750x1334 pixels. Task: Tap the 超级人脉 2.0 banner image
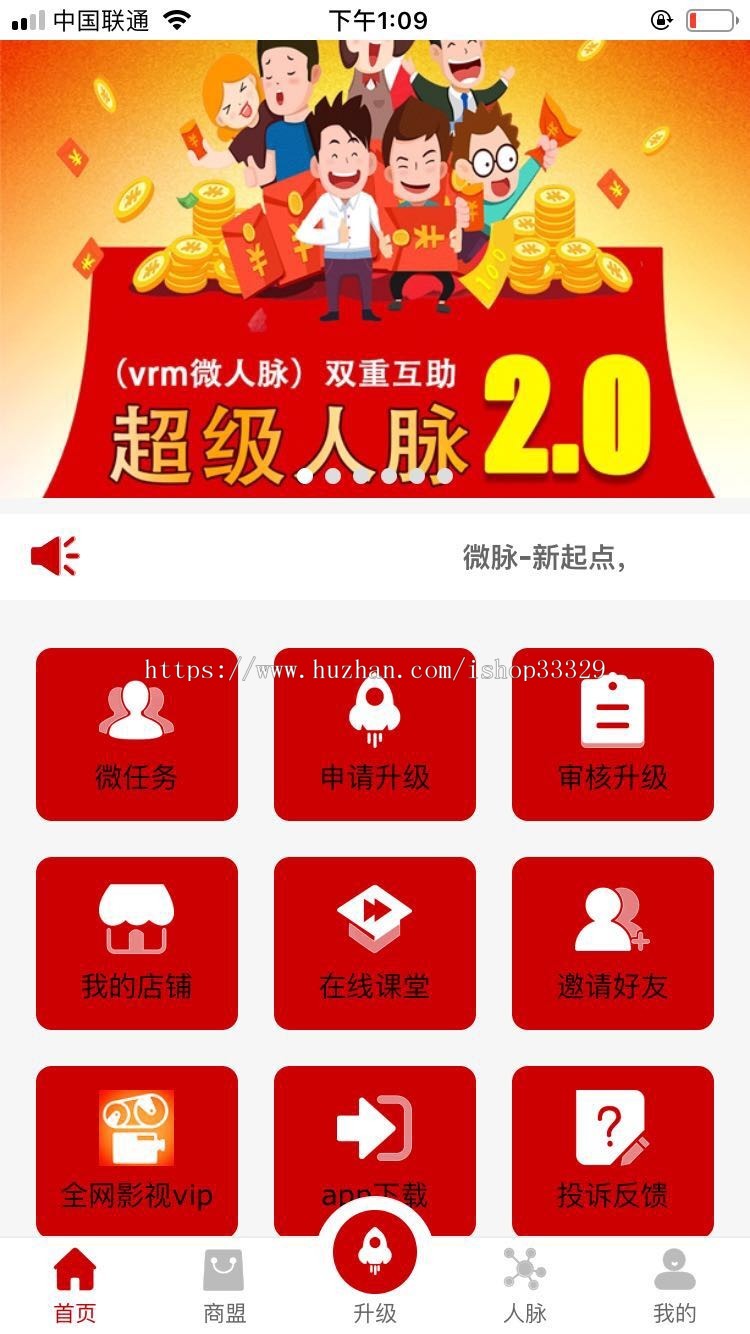click(375, 260)
